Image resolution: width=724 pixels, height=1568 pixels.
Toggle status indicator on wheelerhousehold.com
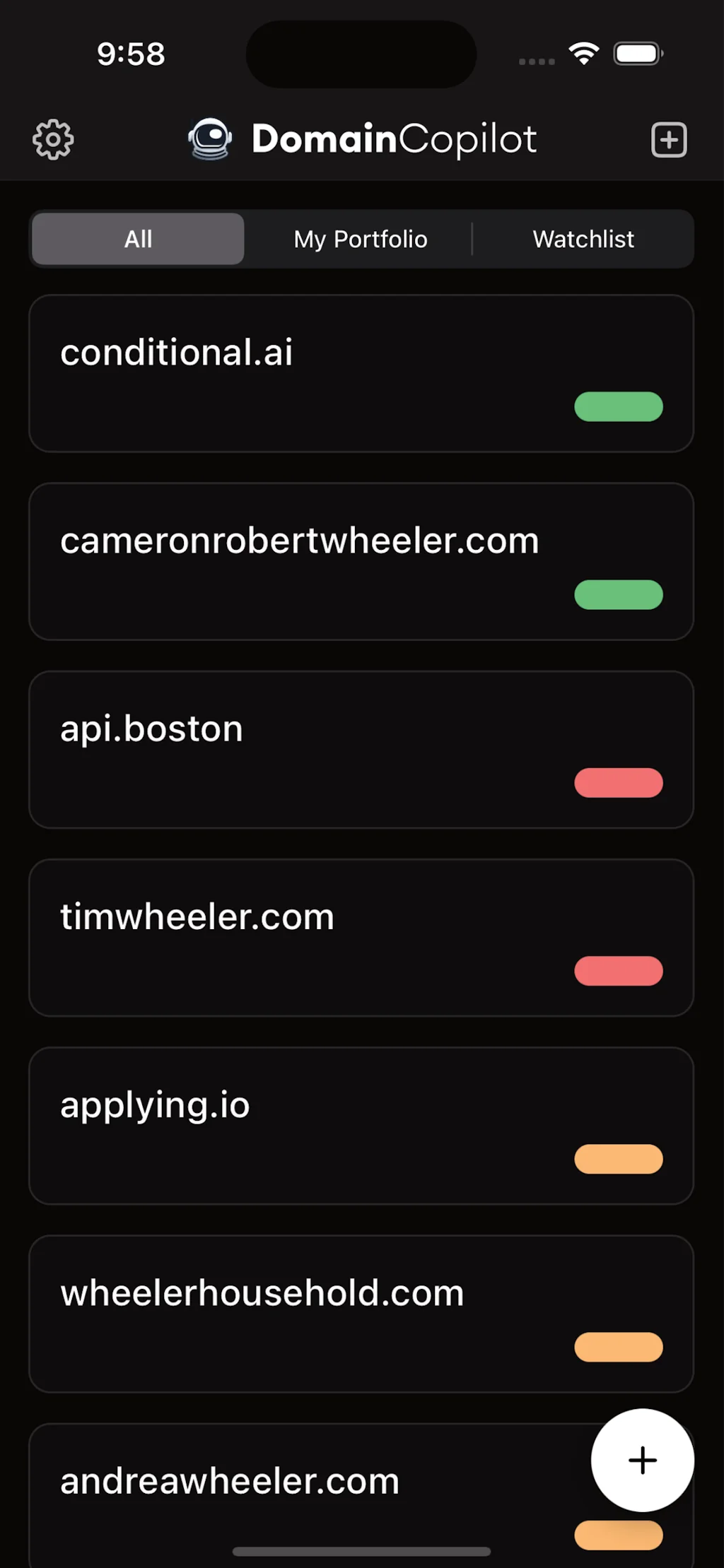(619, 1348)
